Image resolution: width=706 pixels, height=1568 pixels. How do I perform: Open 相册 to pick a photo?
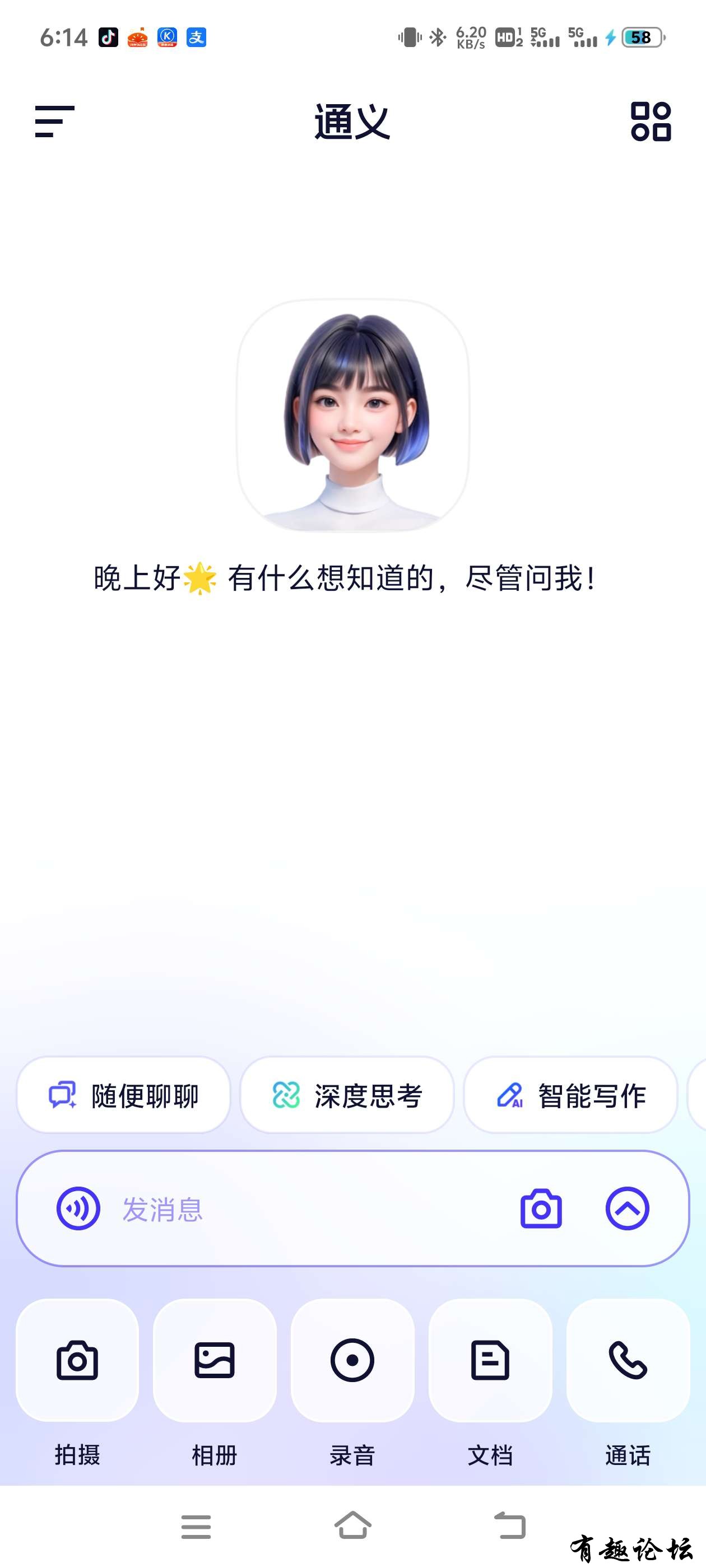215,1361
